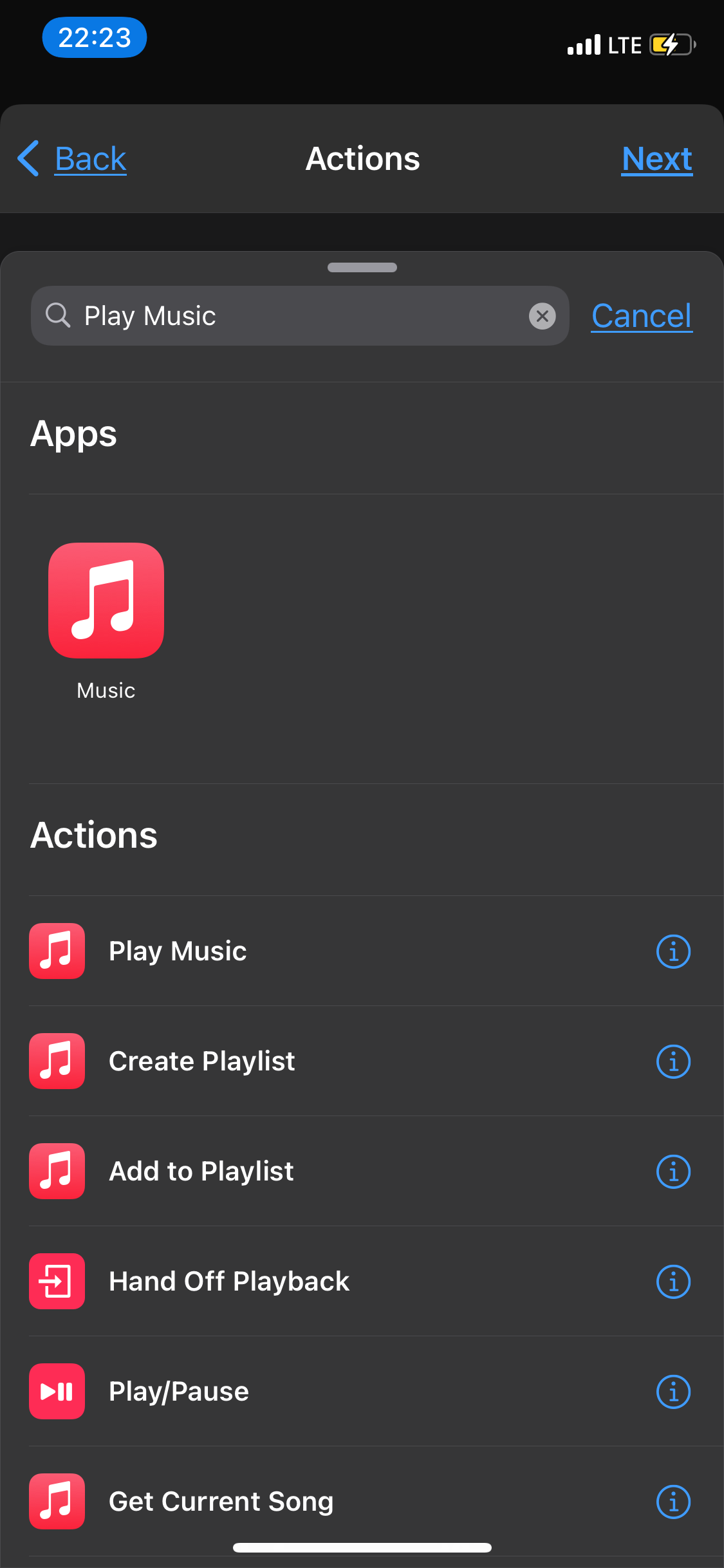Cancel the action search

pos(641,316)
